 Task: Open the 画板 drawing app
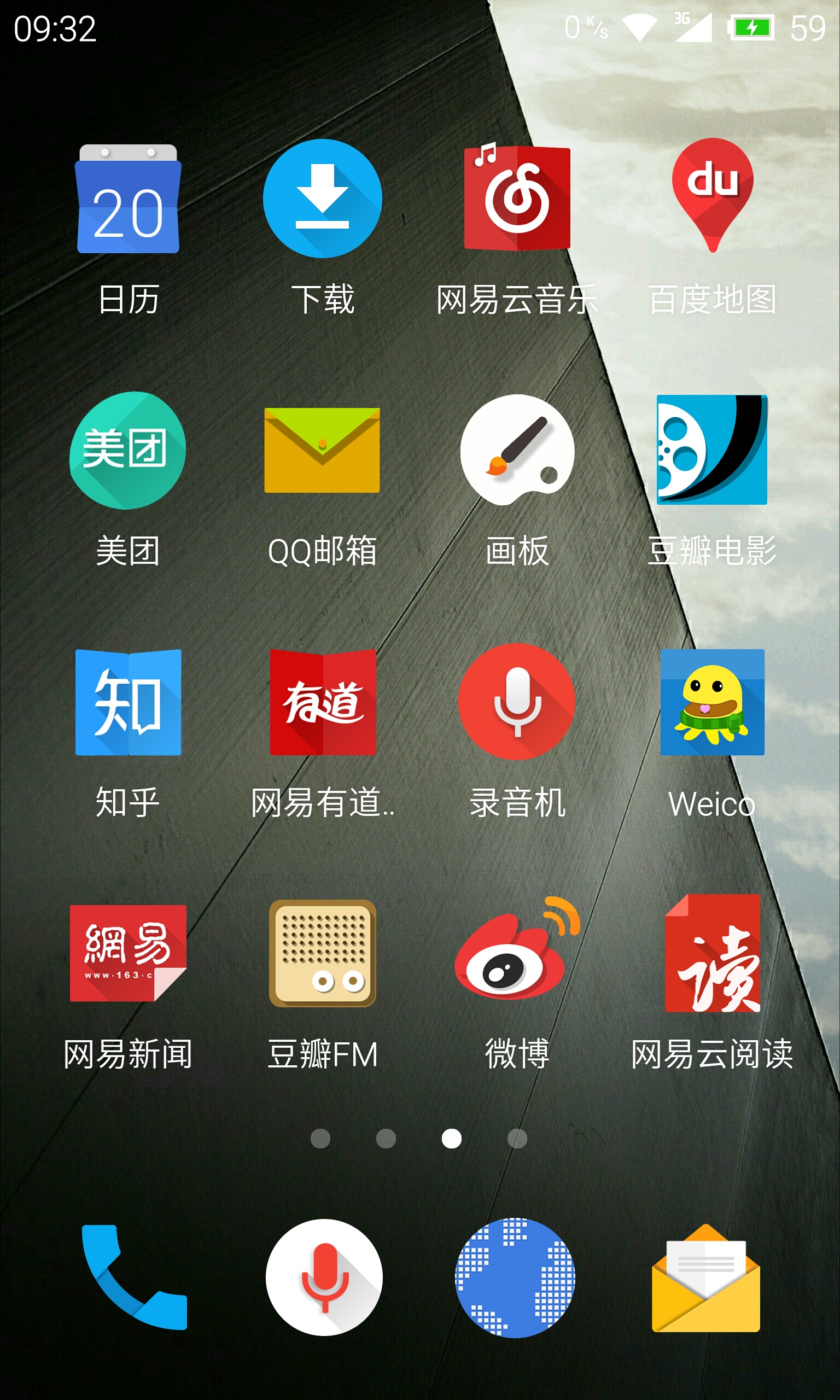click(516, 451)
